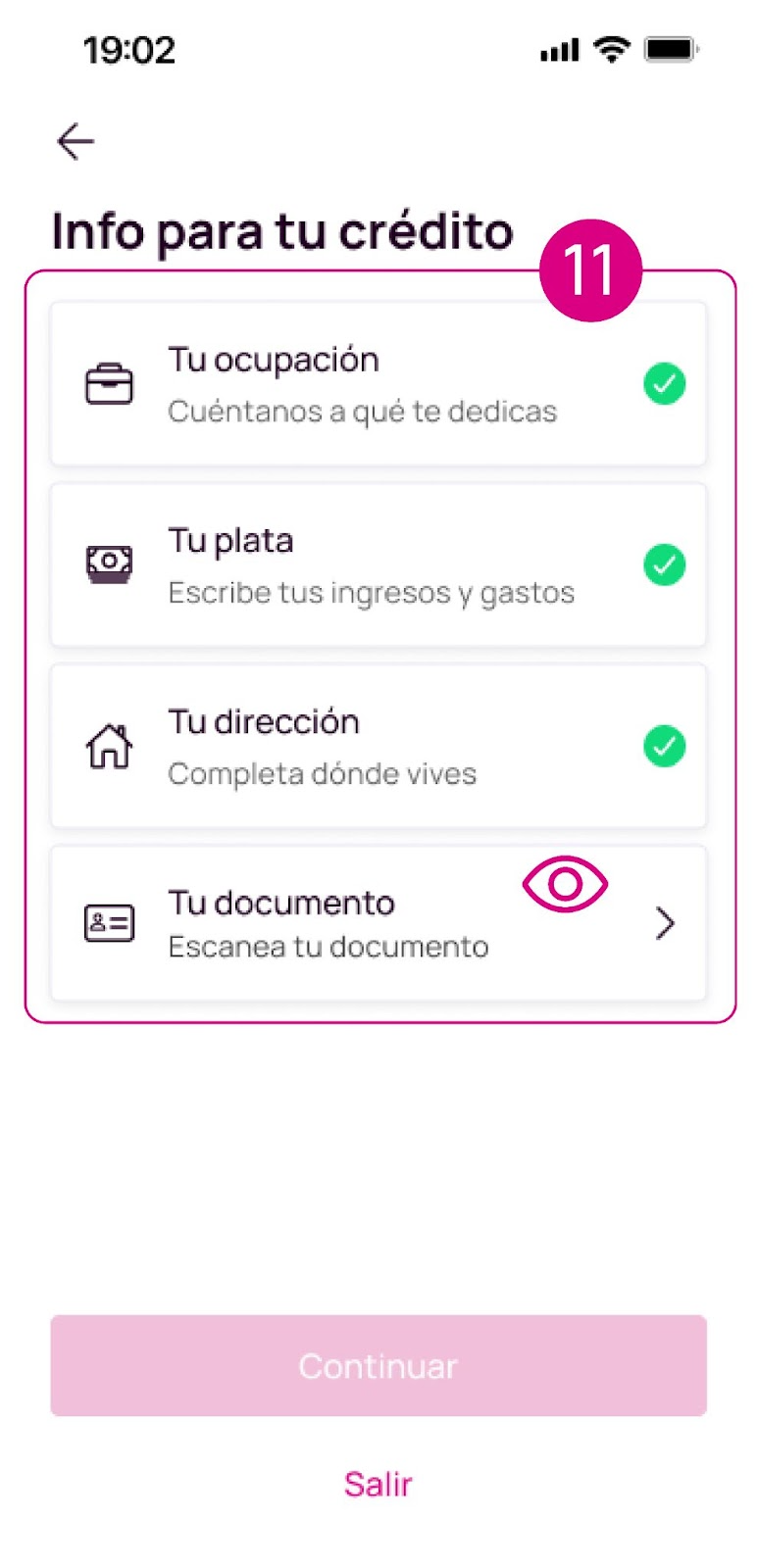Image resolution: width=757 pixels, height=1568 pixels.
Task: Click the house icon next to Tu dirección
Action: pos(110,746)
